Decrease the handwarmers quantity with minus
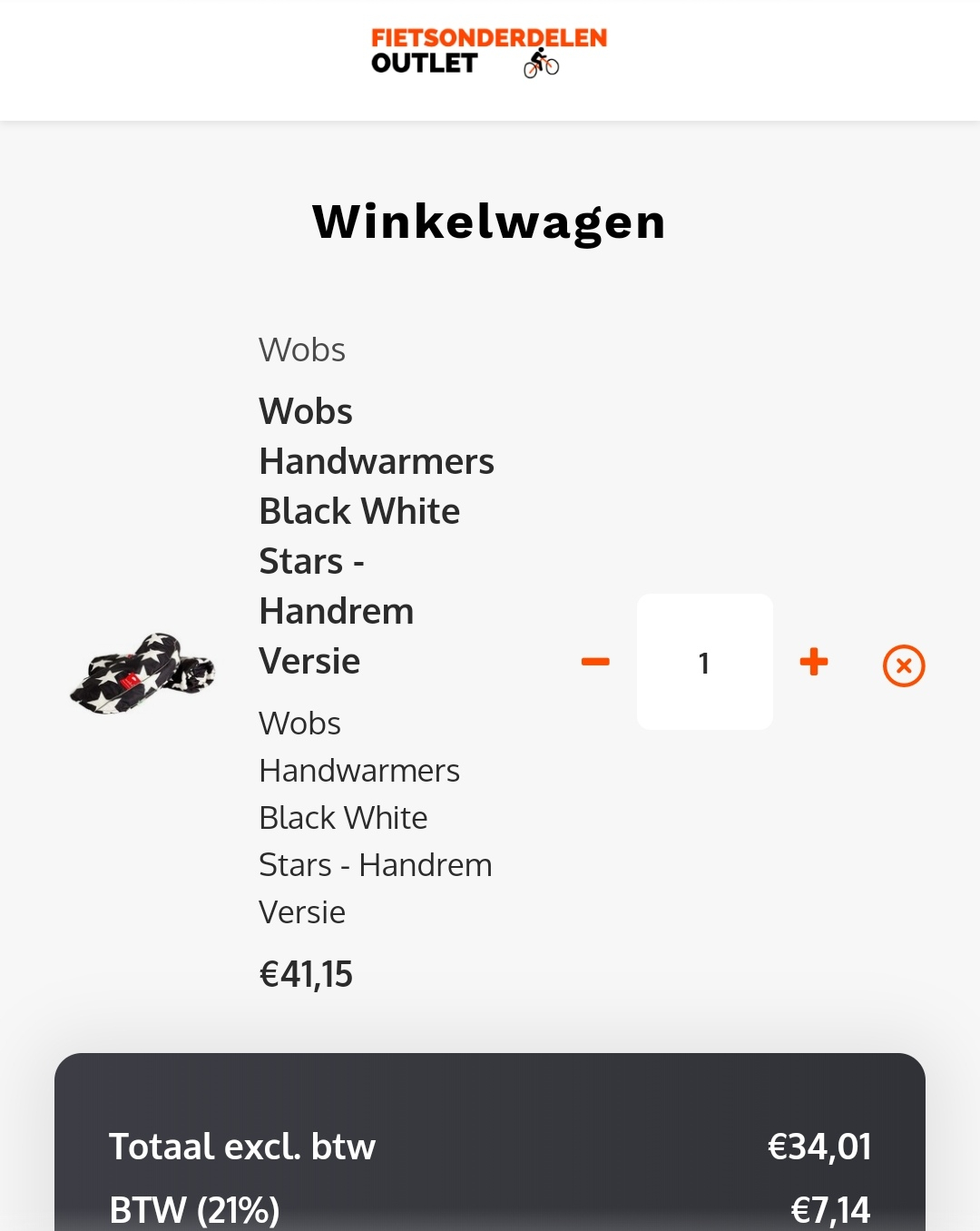This screenshot has height=1231, width=980. pos(595,662)
